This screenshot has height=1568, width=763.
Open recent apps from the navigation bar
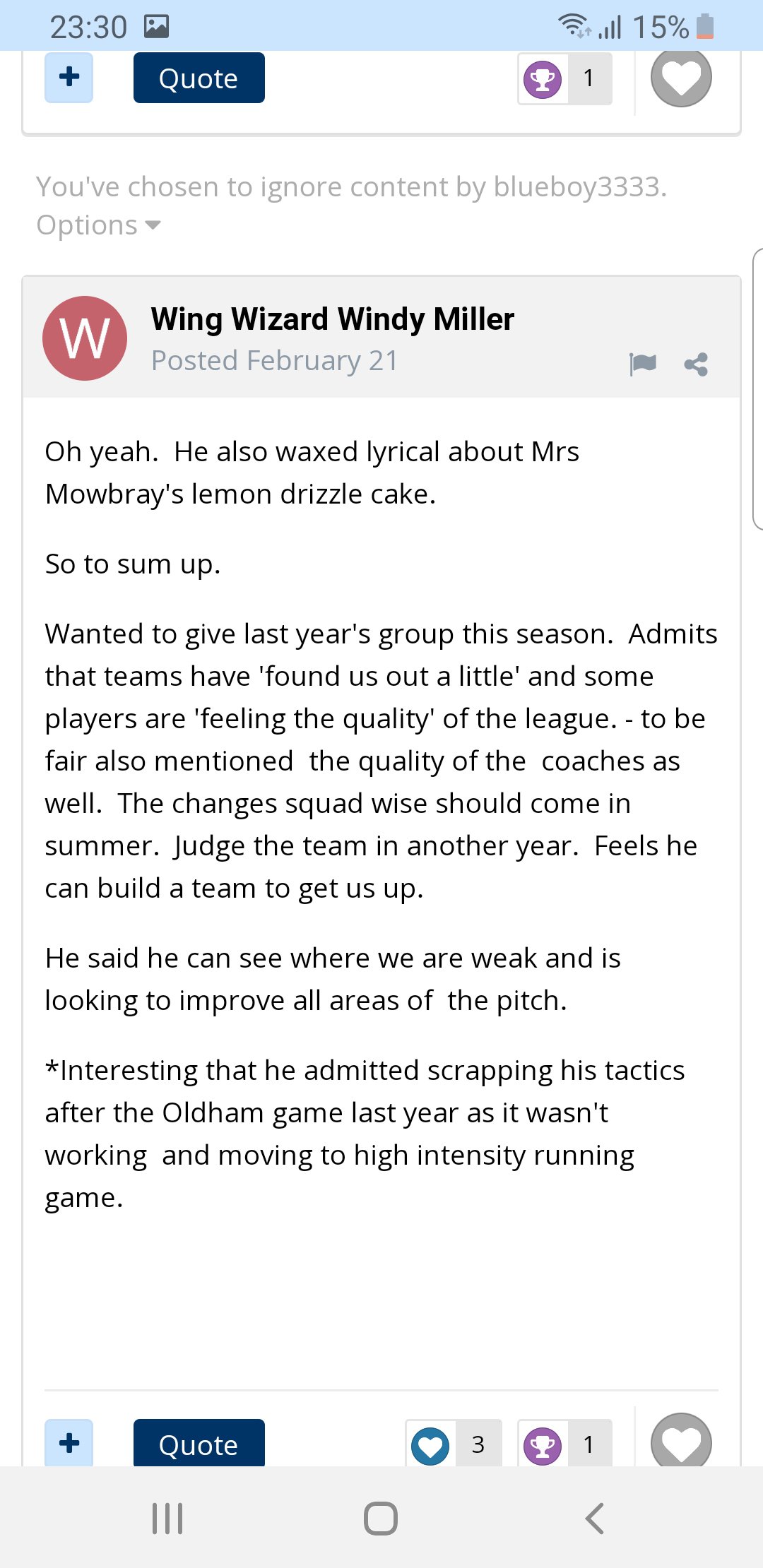coord(167,1518)
